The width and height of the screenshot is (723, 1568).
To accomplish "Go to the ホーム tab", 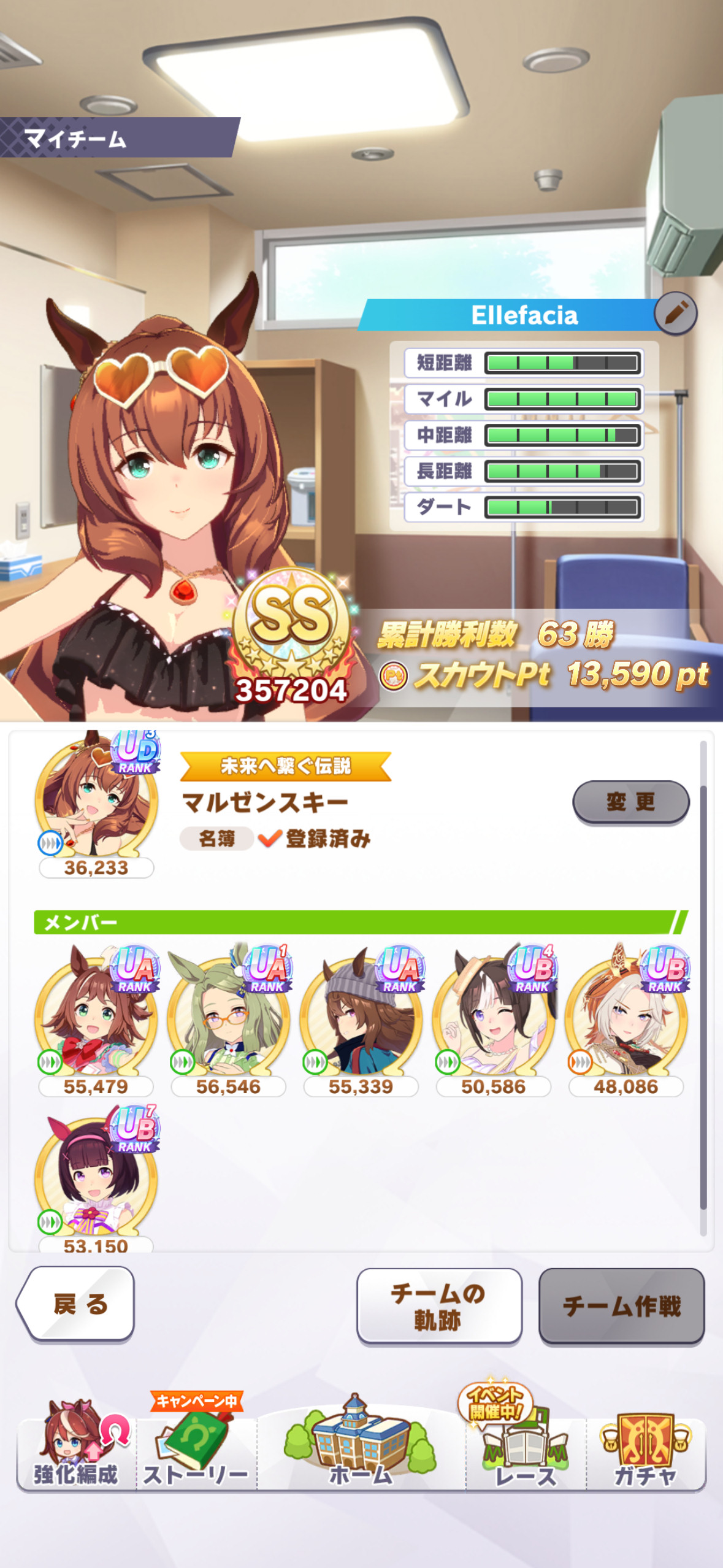I will click(x=361, y=1444).
